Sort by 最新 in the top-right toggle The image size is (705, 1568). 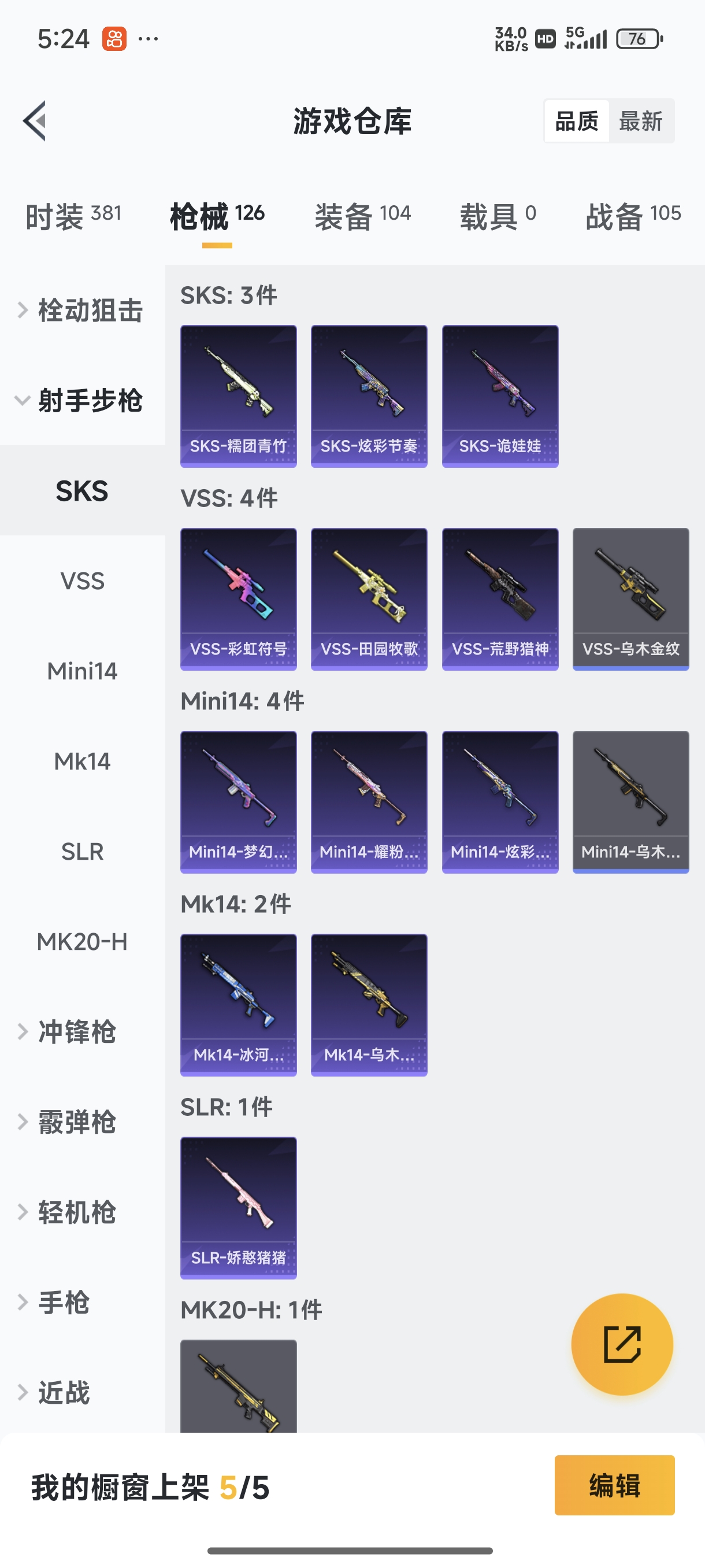(x=640, y=121)
